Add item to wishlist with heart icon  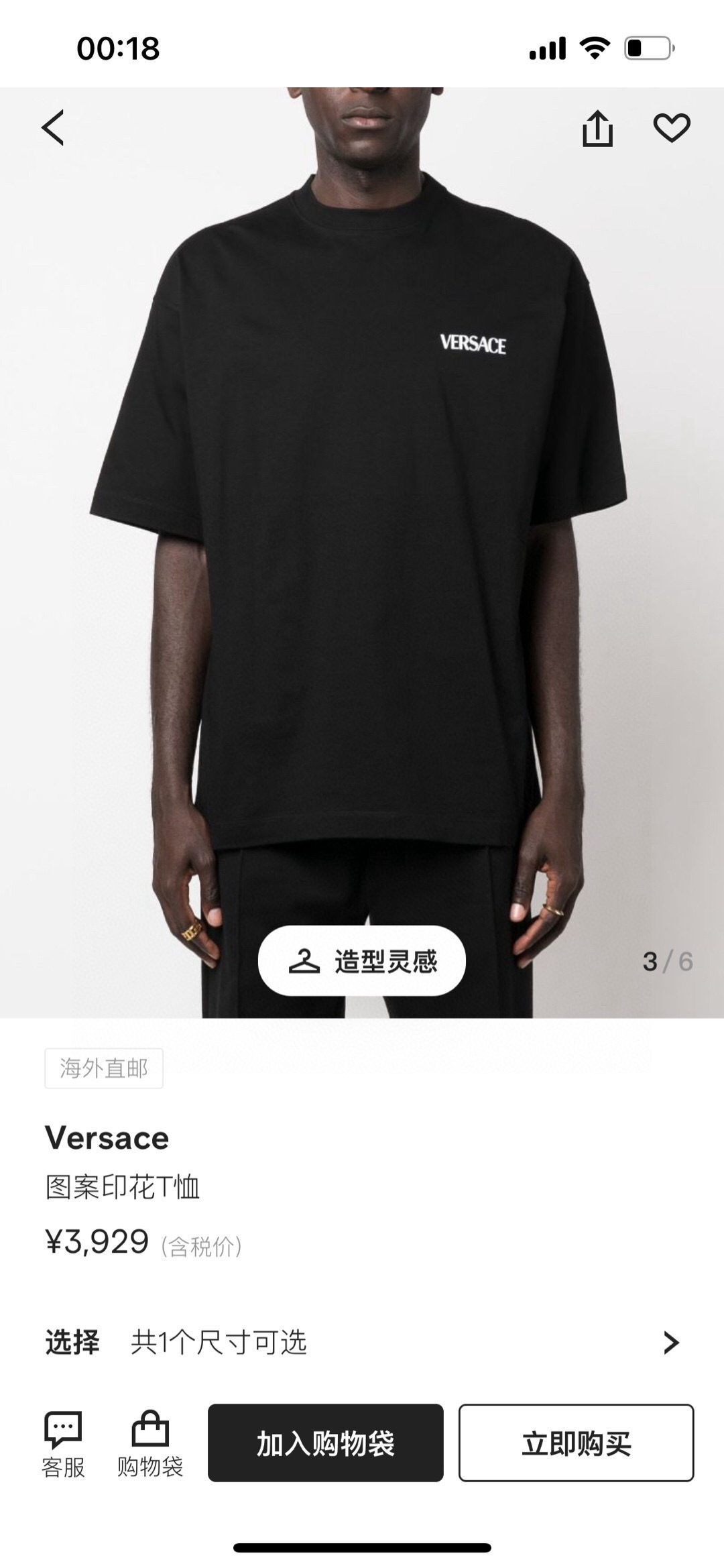point(672,127)
